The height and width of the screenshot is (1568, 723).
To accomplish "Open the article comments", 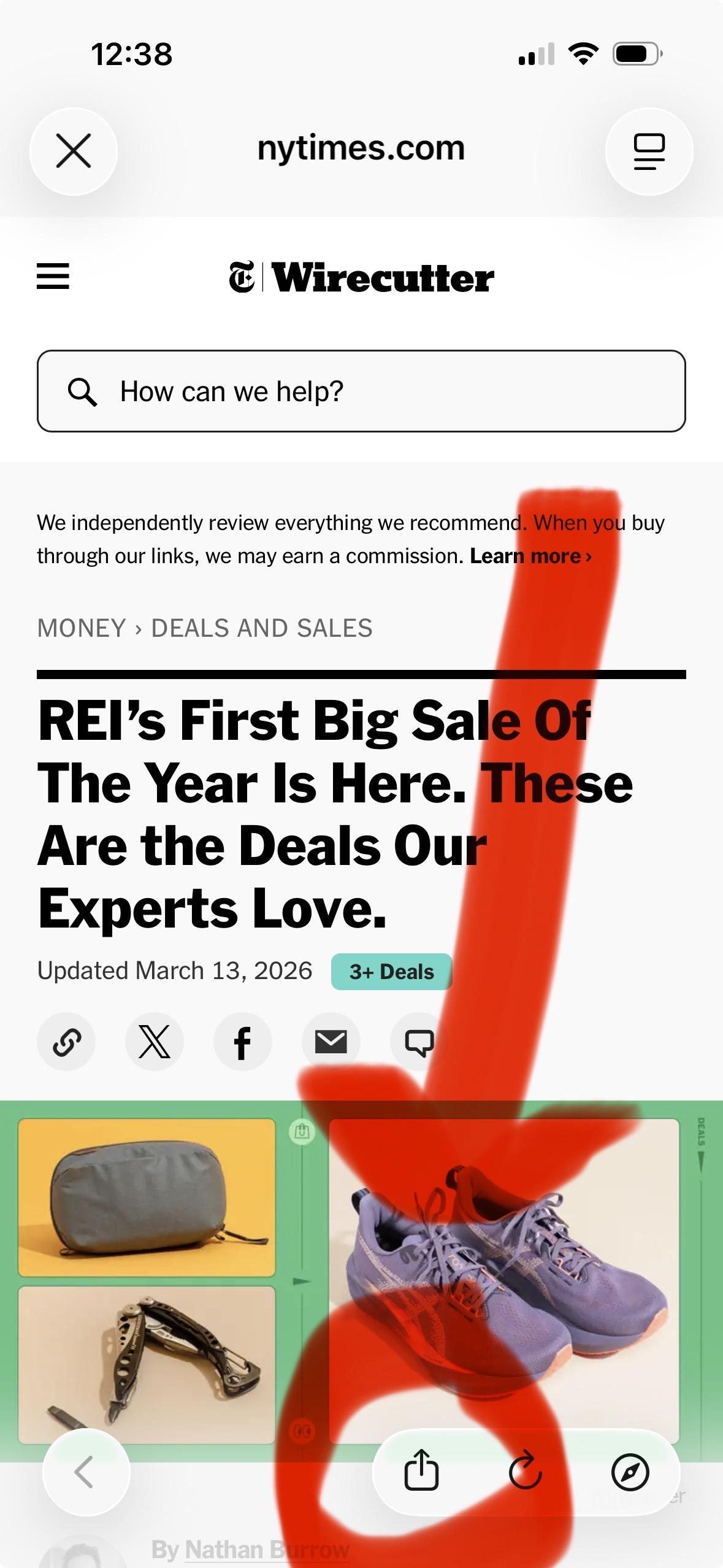I will coord(419,1042).
